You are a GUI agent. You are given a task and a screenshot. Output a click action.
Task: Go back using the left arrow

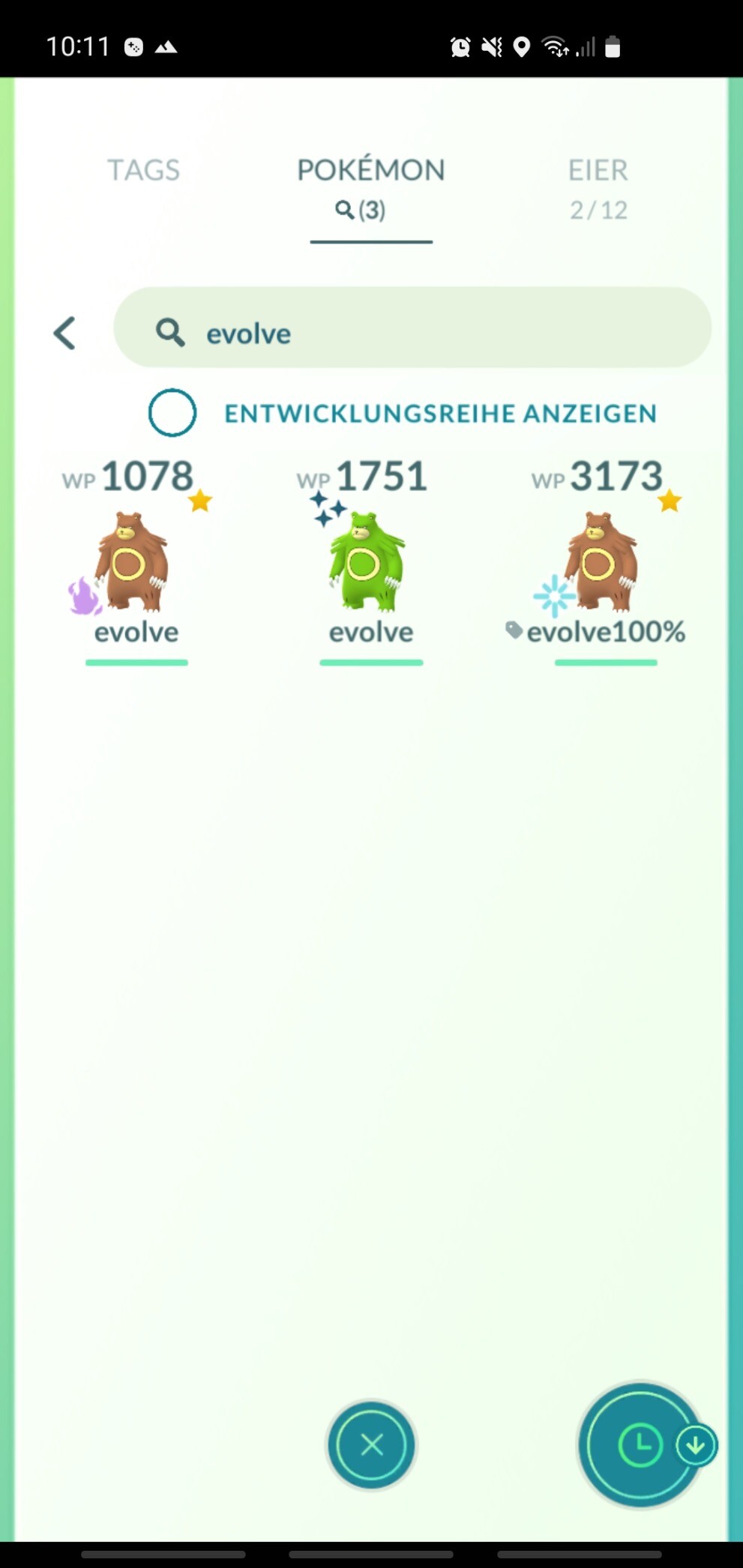pyautogui.click(x=64, y=333)
